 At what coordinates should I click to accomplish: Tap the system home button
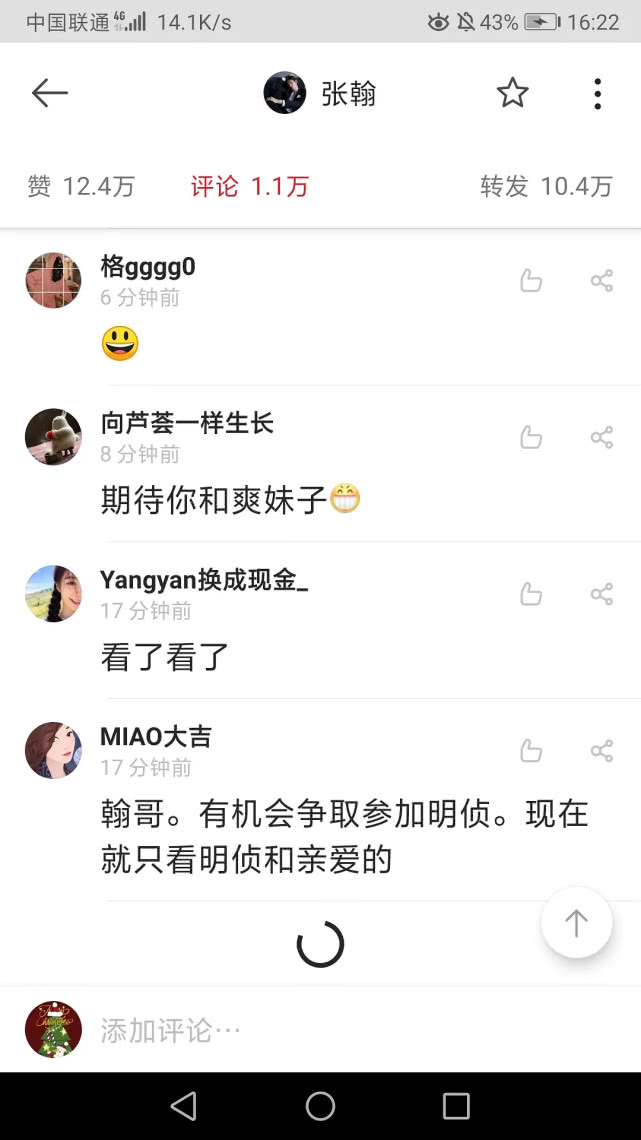320,1105
